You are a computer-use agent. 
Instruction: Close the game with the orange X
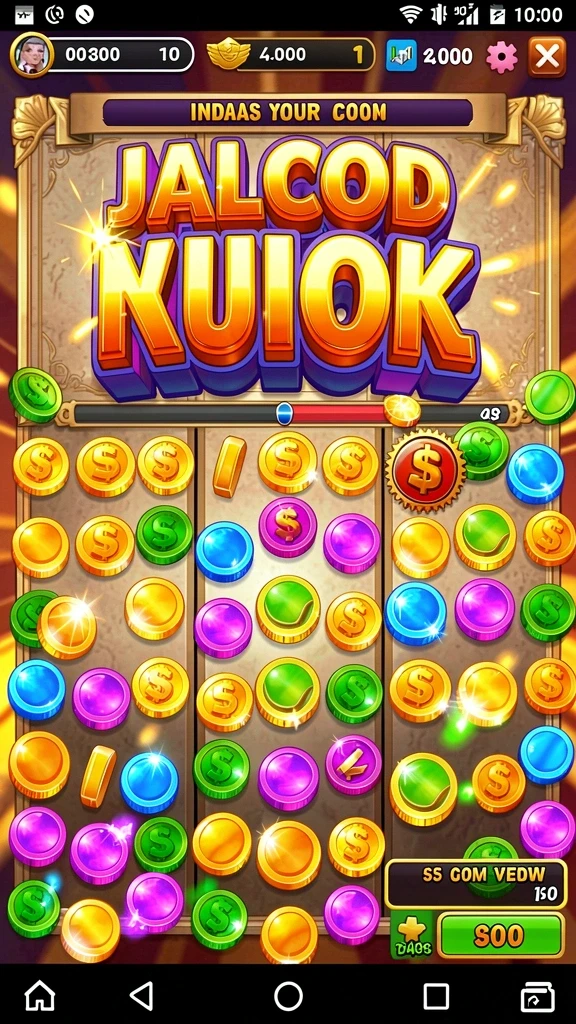point(547,57)
